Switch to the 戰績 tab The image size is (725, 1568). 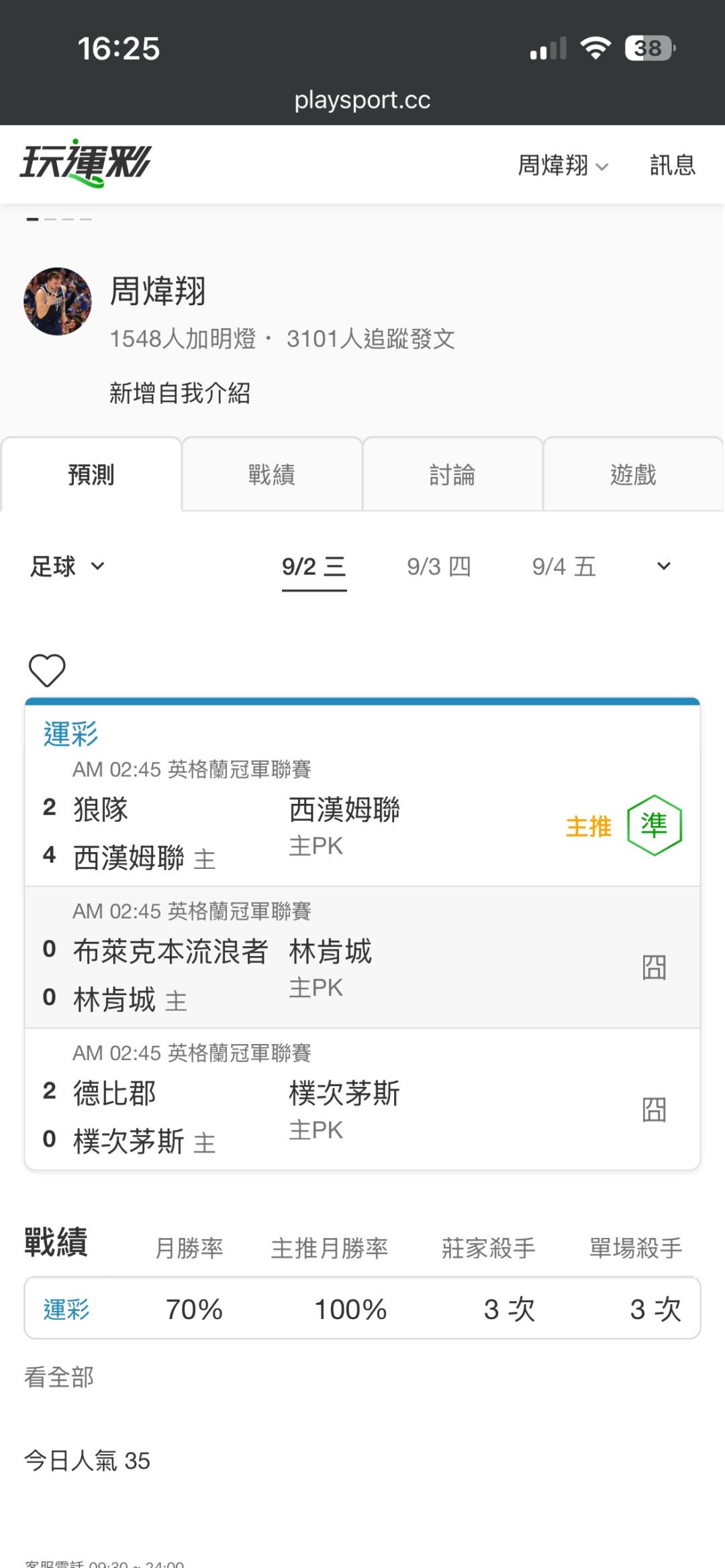(x=272, y=474)
